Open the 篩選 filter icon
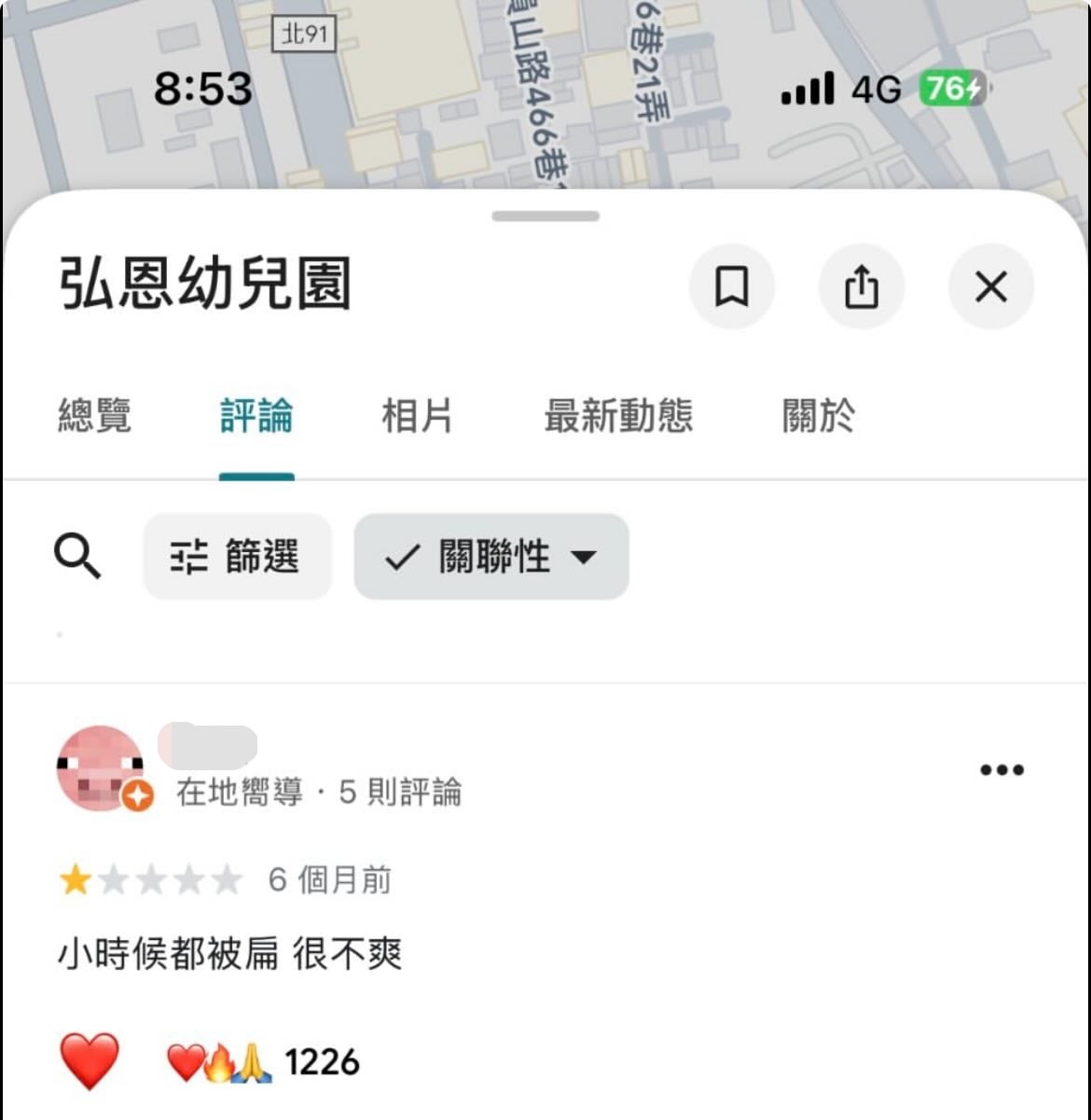Screen dimensions: 1091x1120 coord(191,556)
